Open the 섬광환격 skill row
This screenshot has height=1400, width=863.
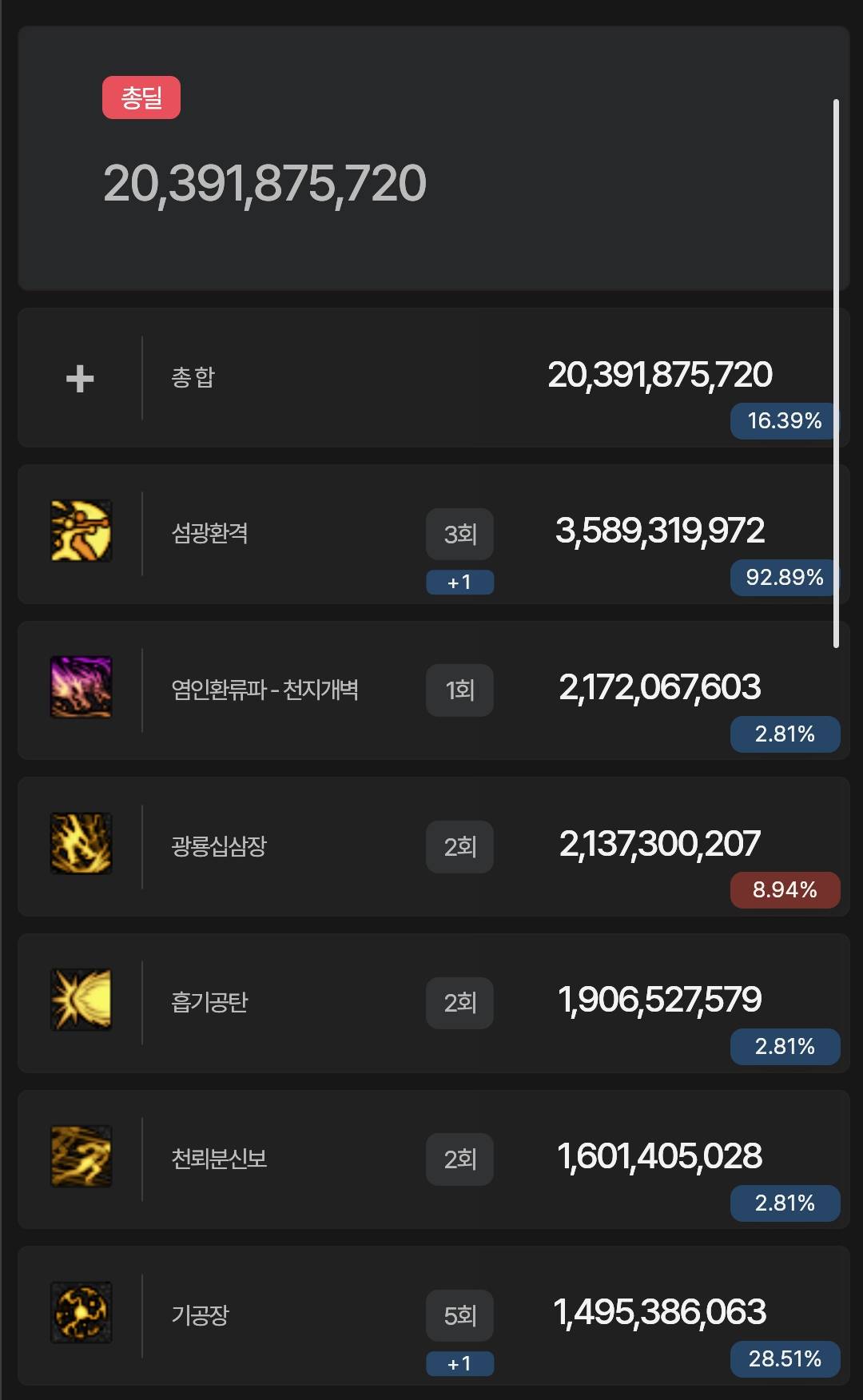tap(433, 534)
